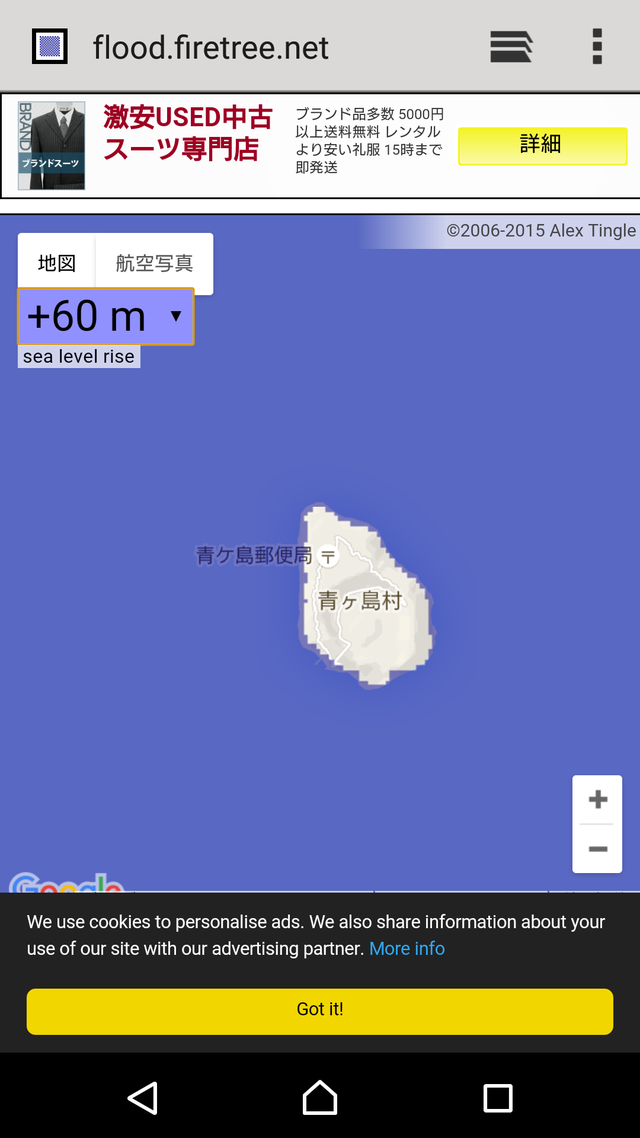The height and width of the screenshot is (1138, 640).
Task: Open the More info cookie link
Action: [407, 948]
